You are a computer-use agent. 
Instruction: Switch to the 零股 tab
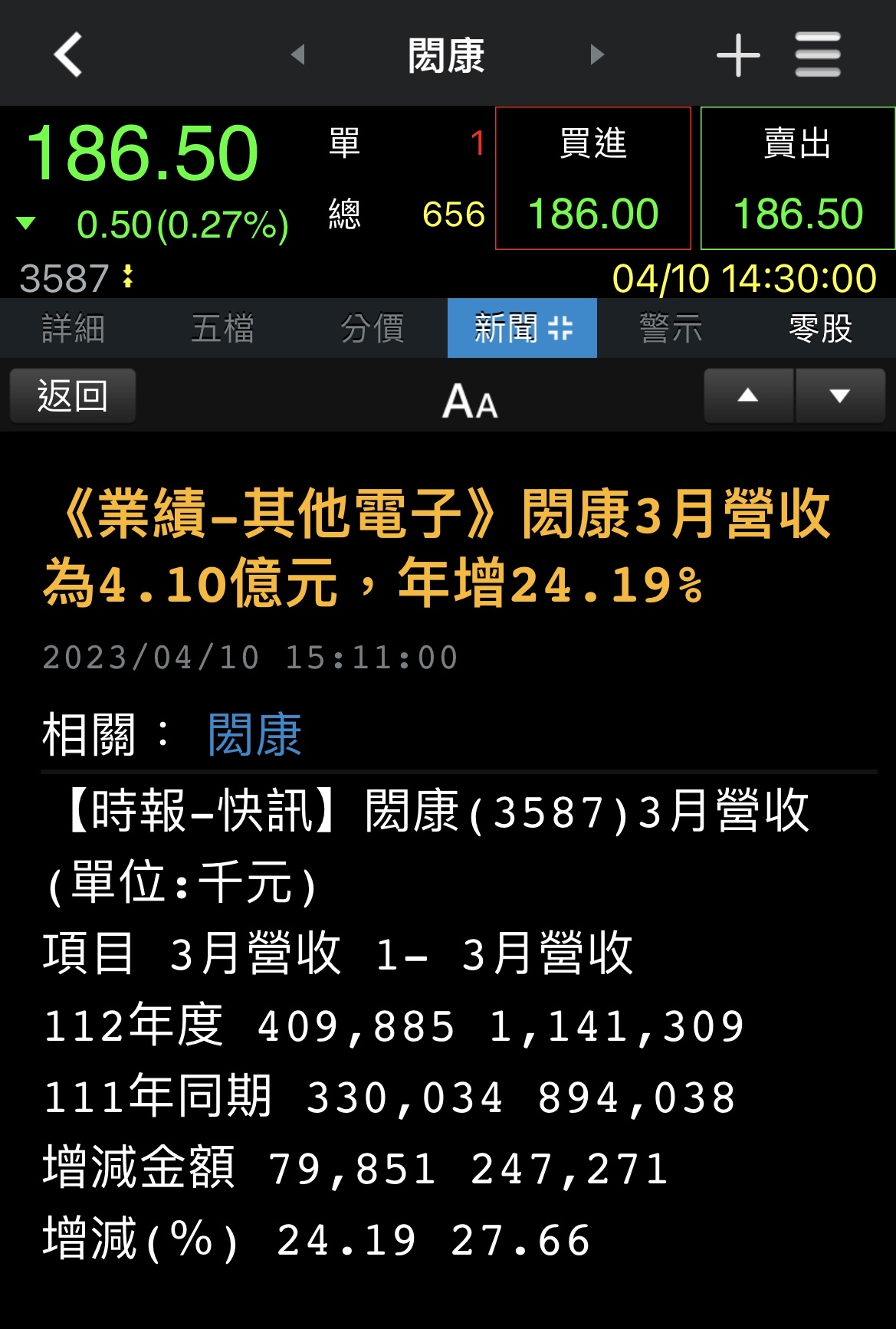pyautogui.click(x=820, y=329)
